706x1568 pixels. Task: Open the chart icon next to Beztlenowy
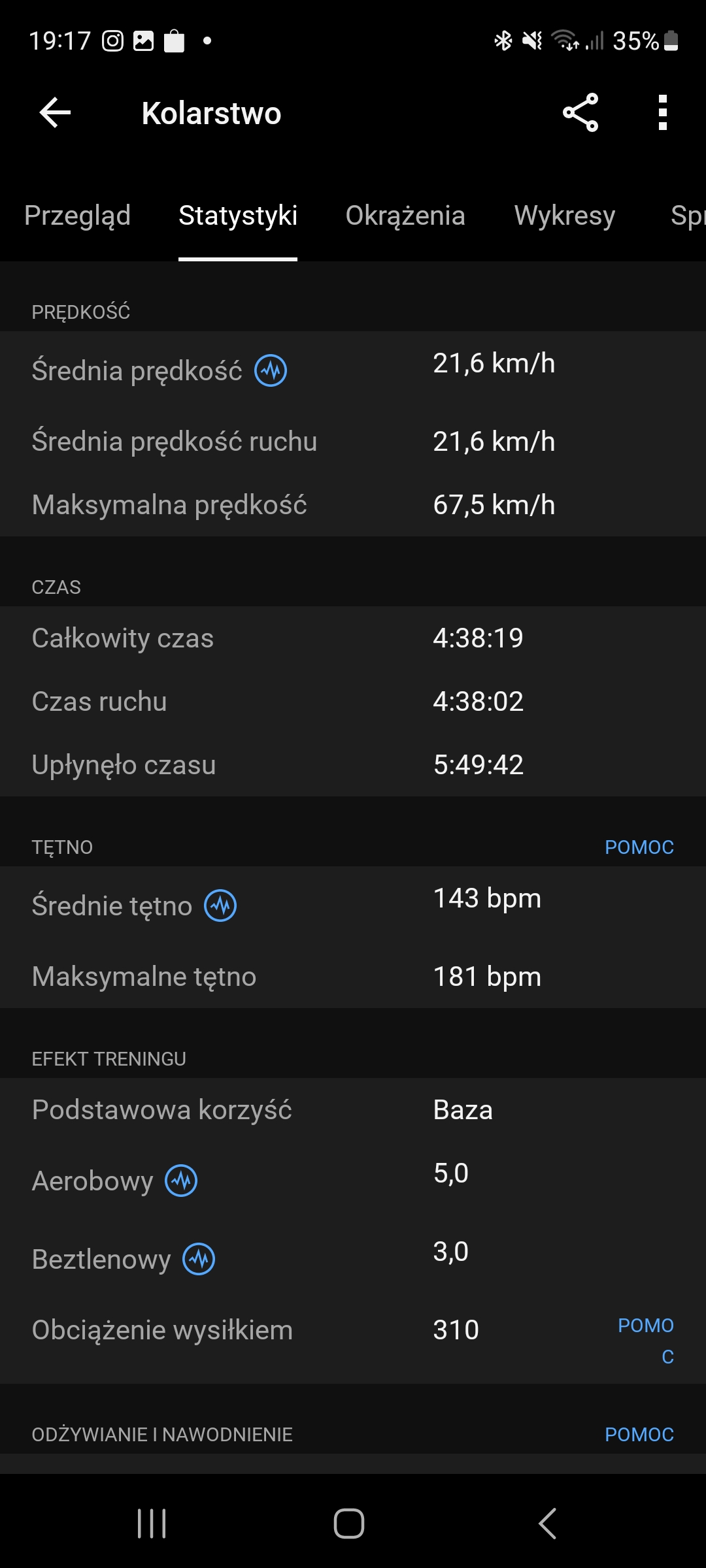(x=199, y=1259)
